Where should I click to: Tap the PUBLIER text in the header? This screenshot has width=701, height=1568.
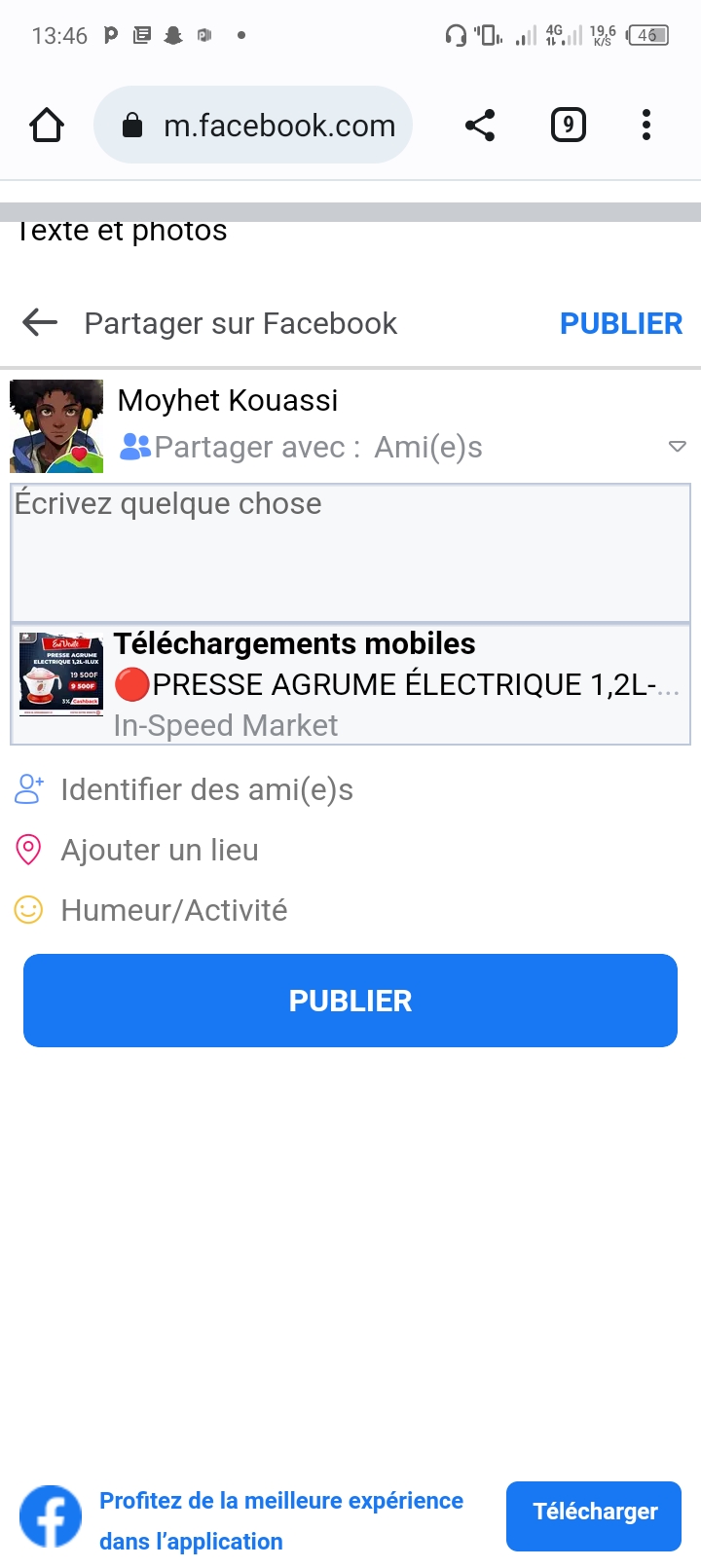(620, 323)
